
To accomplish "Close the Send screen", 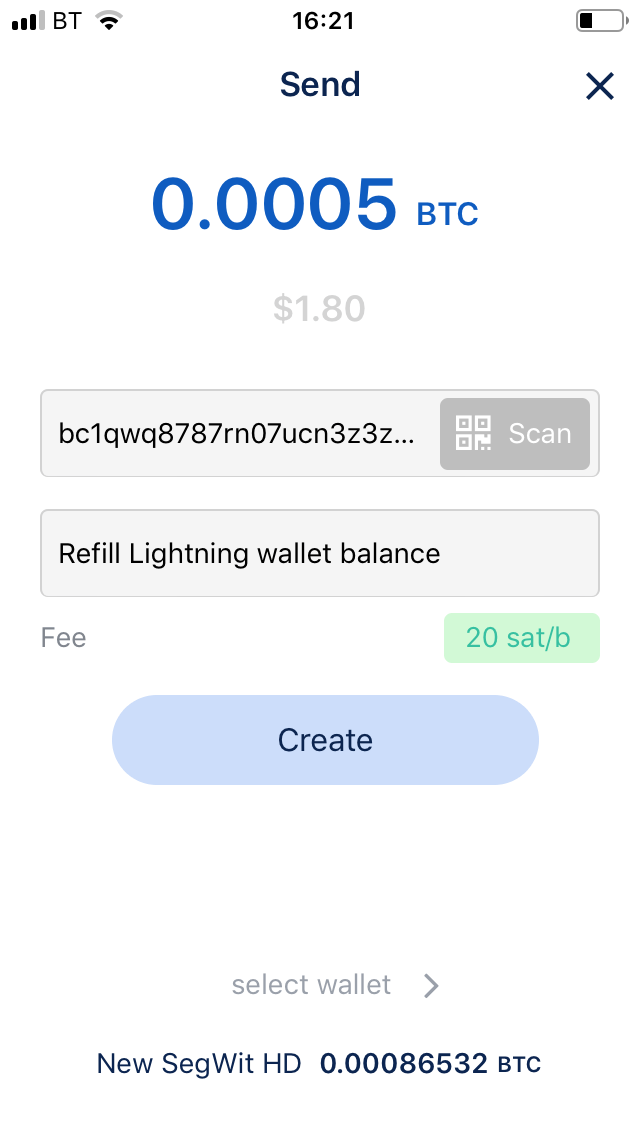I will tap(599, 86).
